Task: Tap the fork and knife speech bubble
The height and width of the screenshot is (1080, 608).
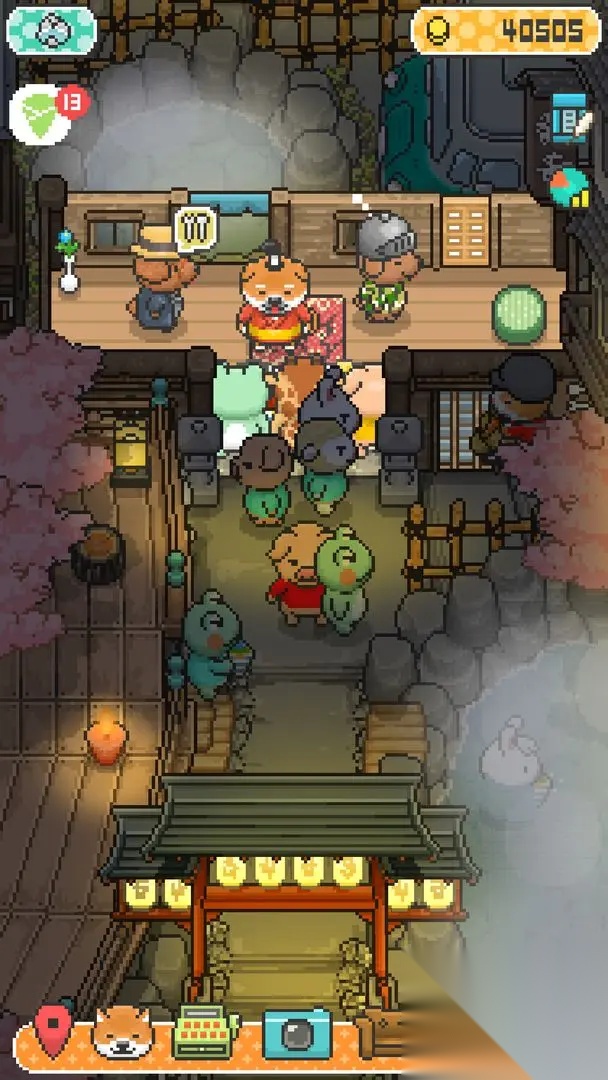Action: click(193, 229)
